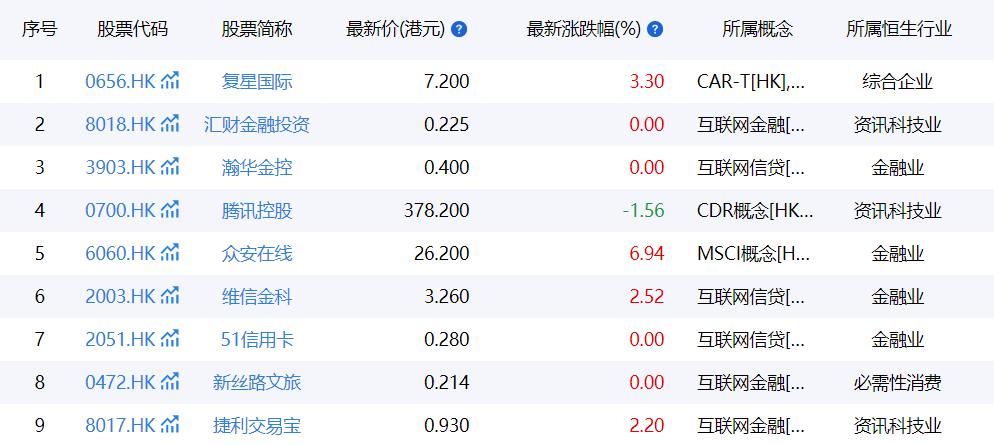The width and height of the screenshot is (994, 445).
Task: Open 汇财金融投资 details
Action: click(257, 124)
